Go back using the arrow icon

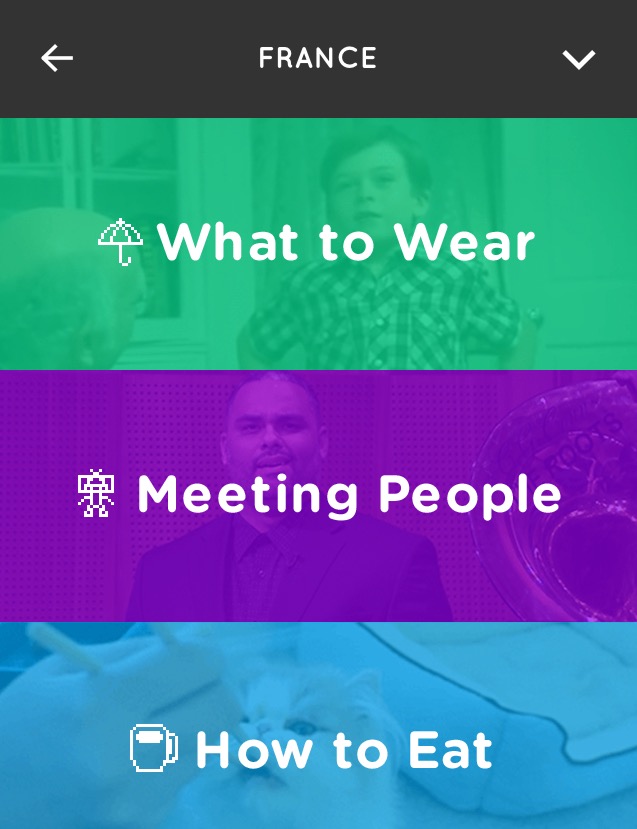57,59
